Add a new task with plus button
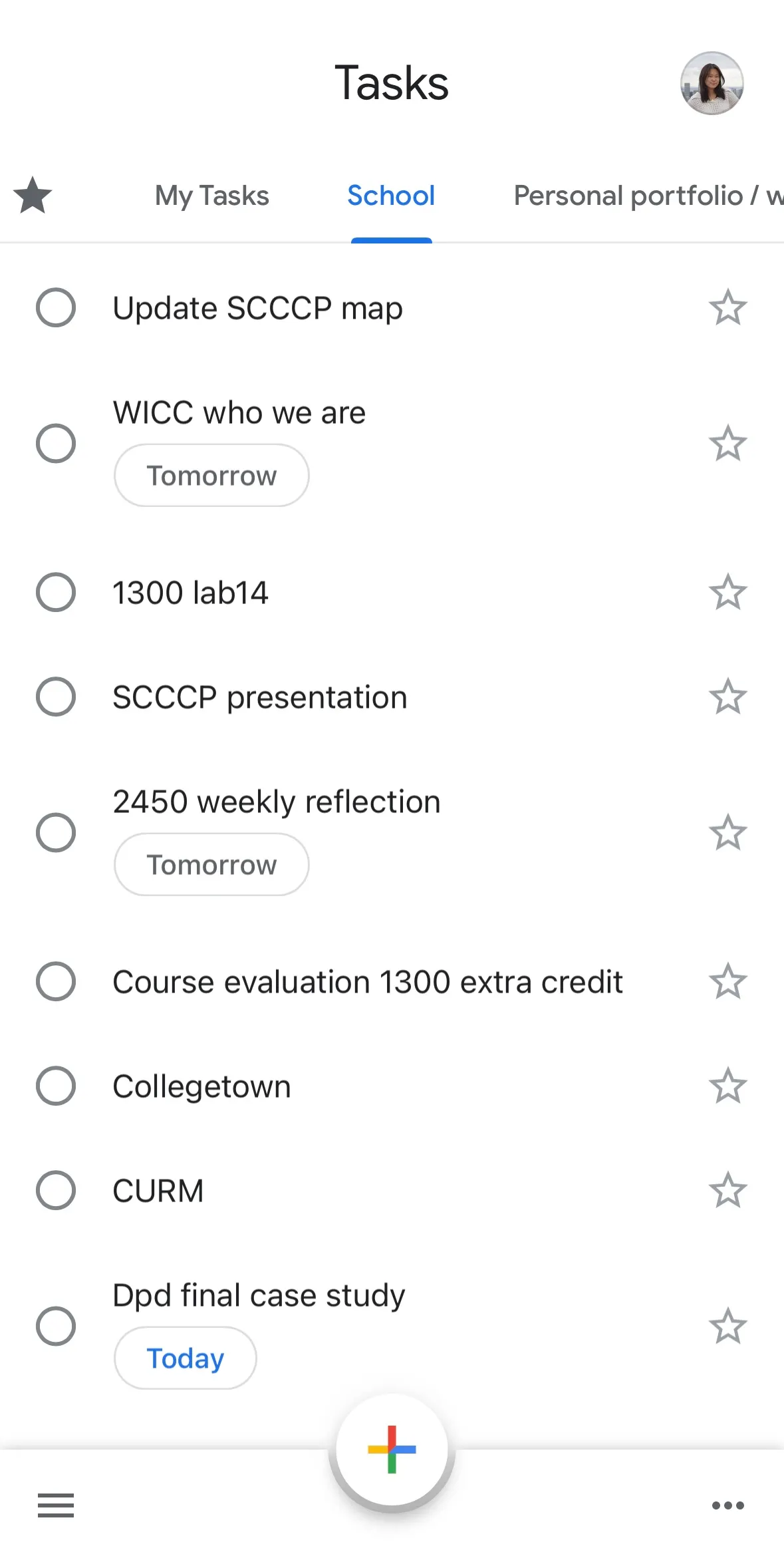The width and height of the screenshot is (784, 1568). coord(392,1449)
